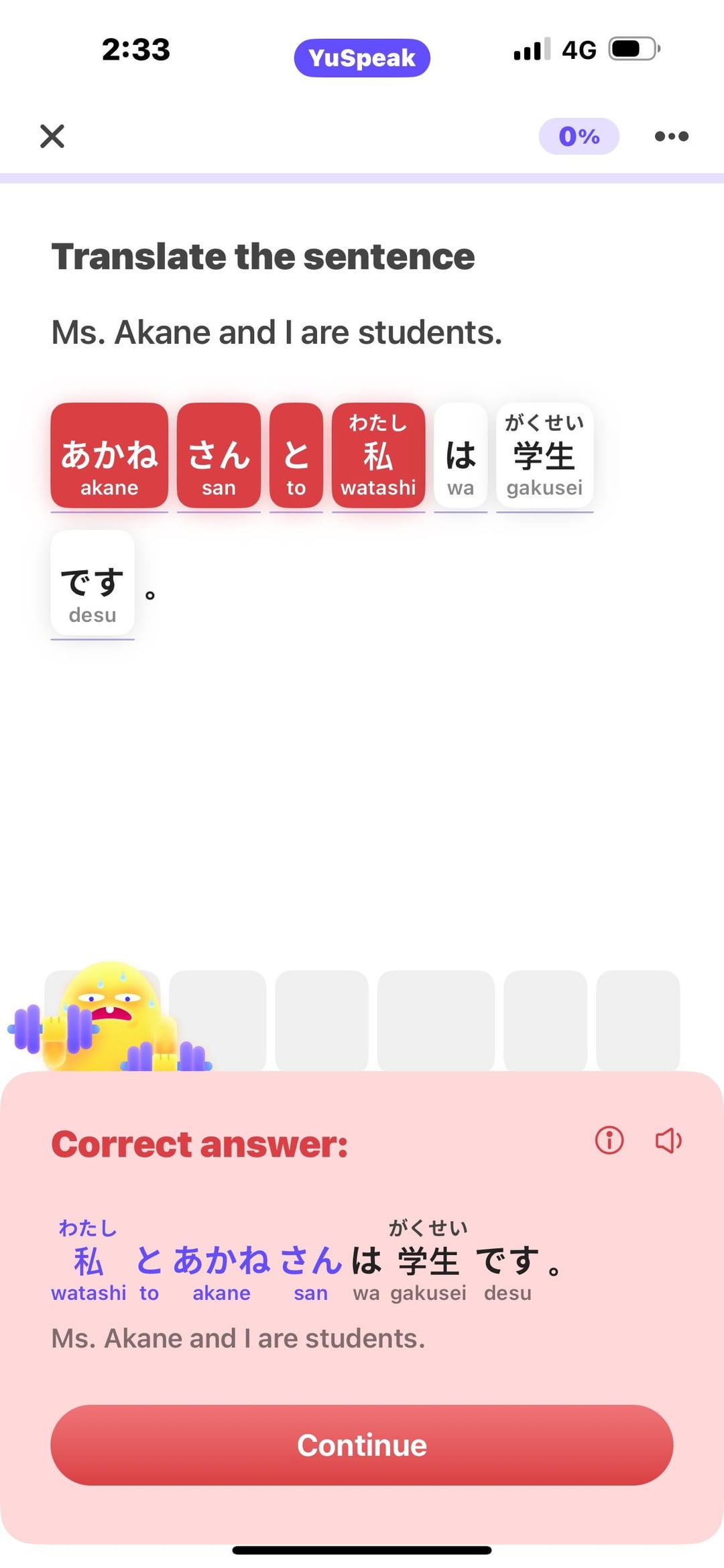Open the three-dot overflow menu

coord(671,136)
